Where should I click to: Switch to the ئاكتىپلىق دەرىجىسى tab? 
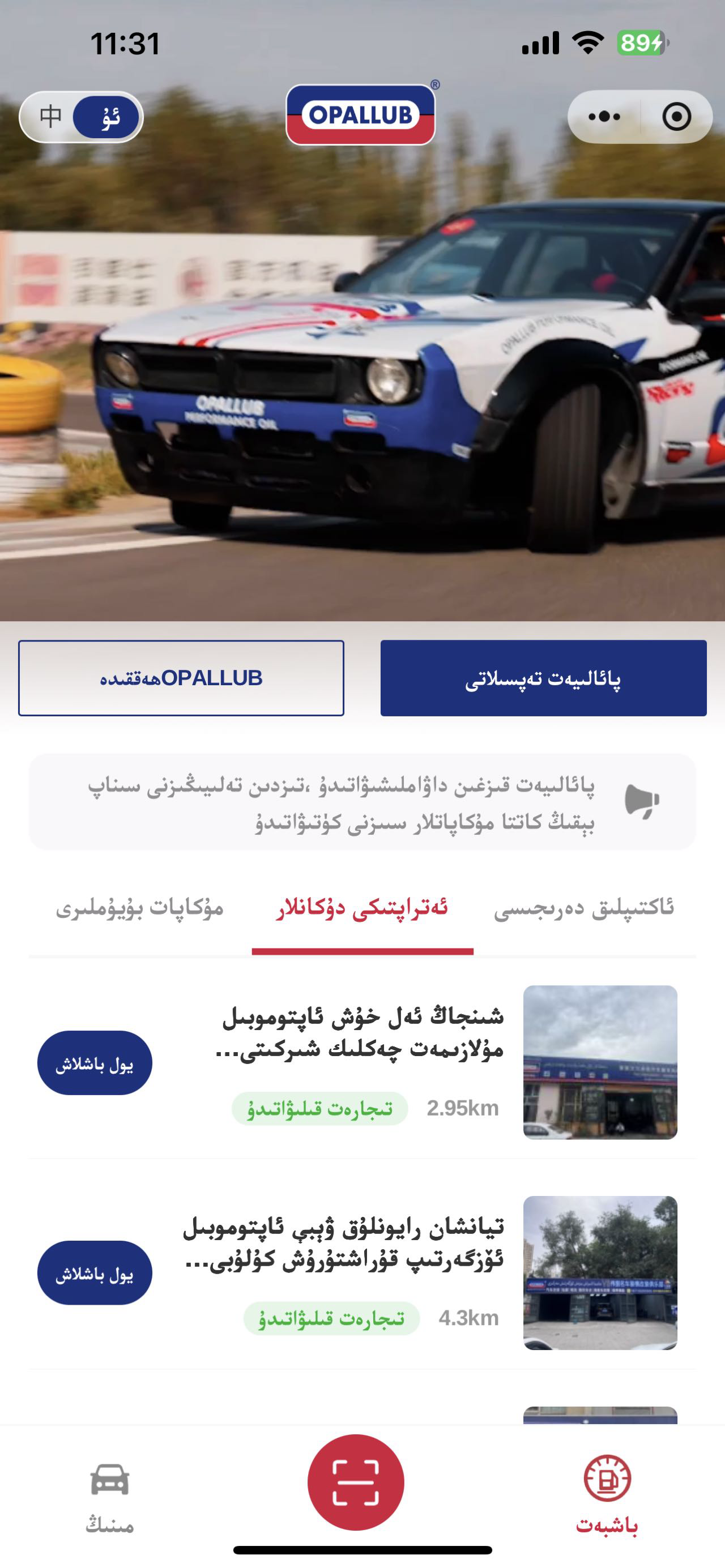pos(583,908)
